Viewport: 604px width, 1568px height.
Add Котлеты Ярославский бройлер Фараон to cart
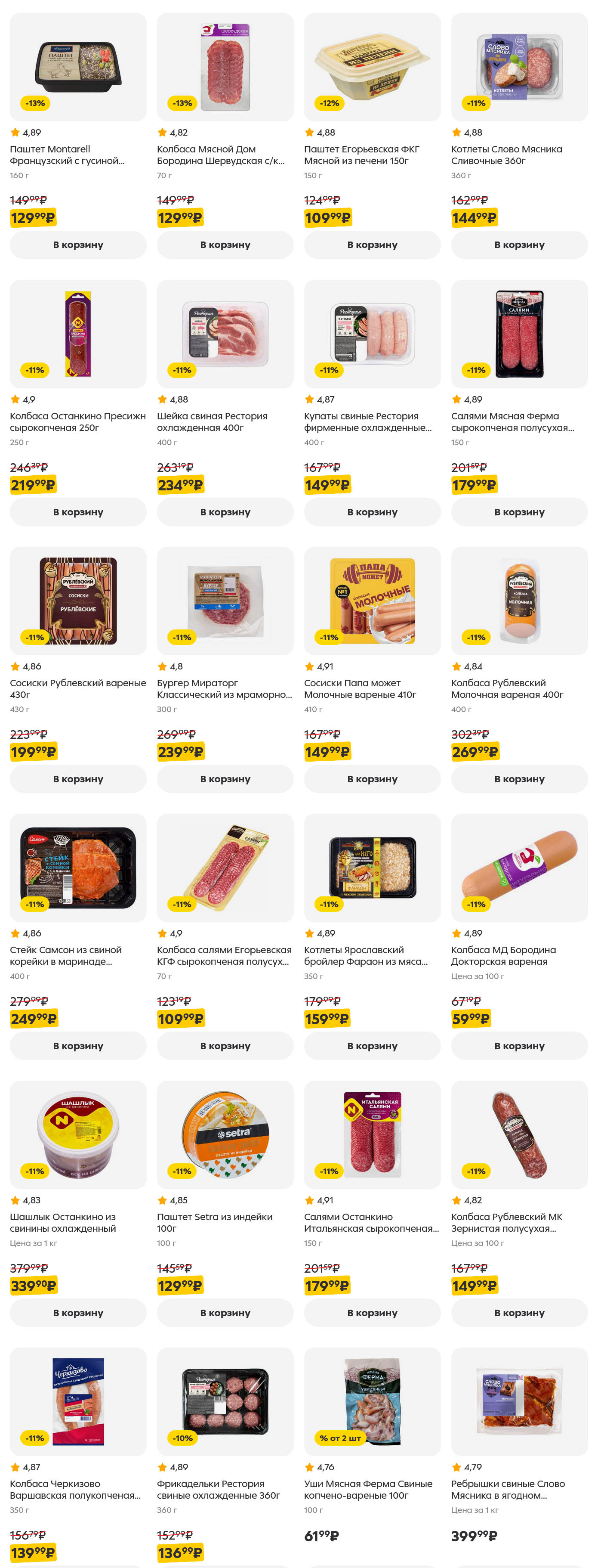click(372, 1046)
